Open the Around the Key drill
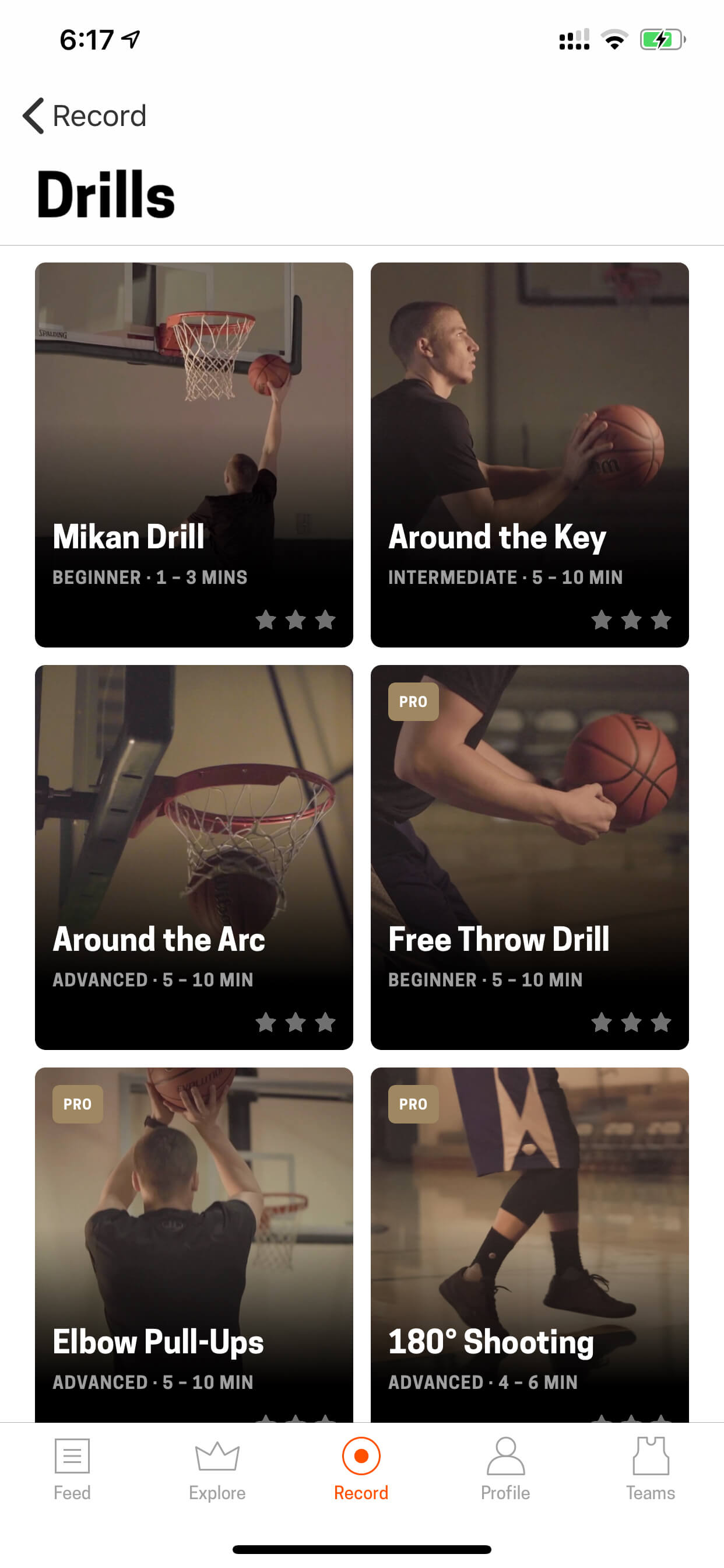This screenshot has height=1568, width=724. (x=529, y=454)
